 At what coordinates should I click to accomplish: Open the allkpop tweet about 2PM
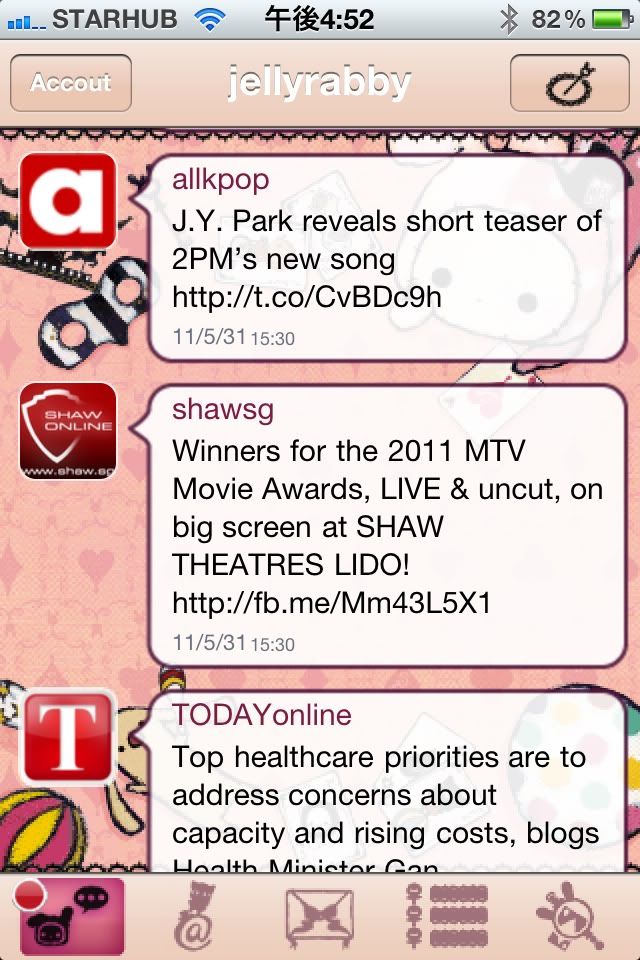(388, 258)
